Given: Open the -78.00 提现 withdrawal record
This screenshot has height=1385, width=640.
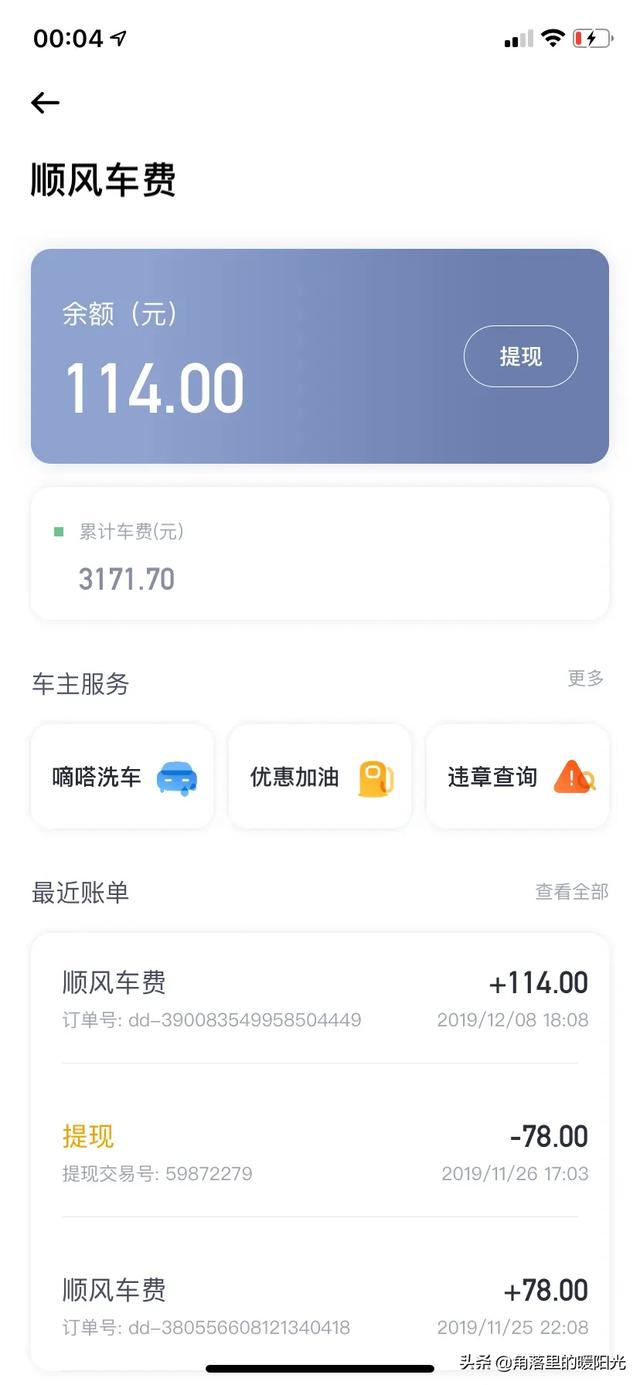Looking at the screenshot, I should [x=320, y=1153].
